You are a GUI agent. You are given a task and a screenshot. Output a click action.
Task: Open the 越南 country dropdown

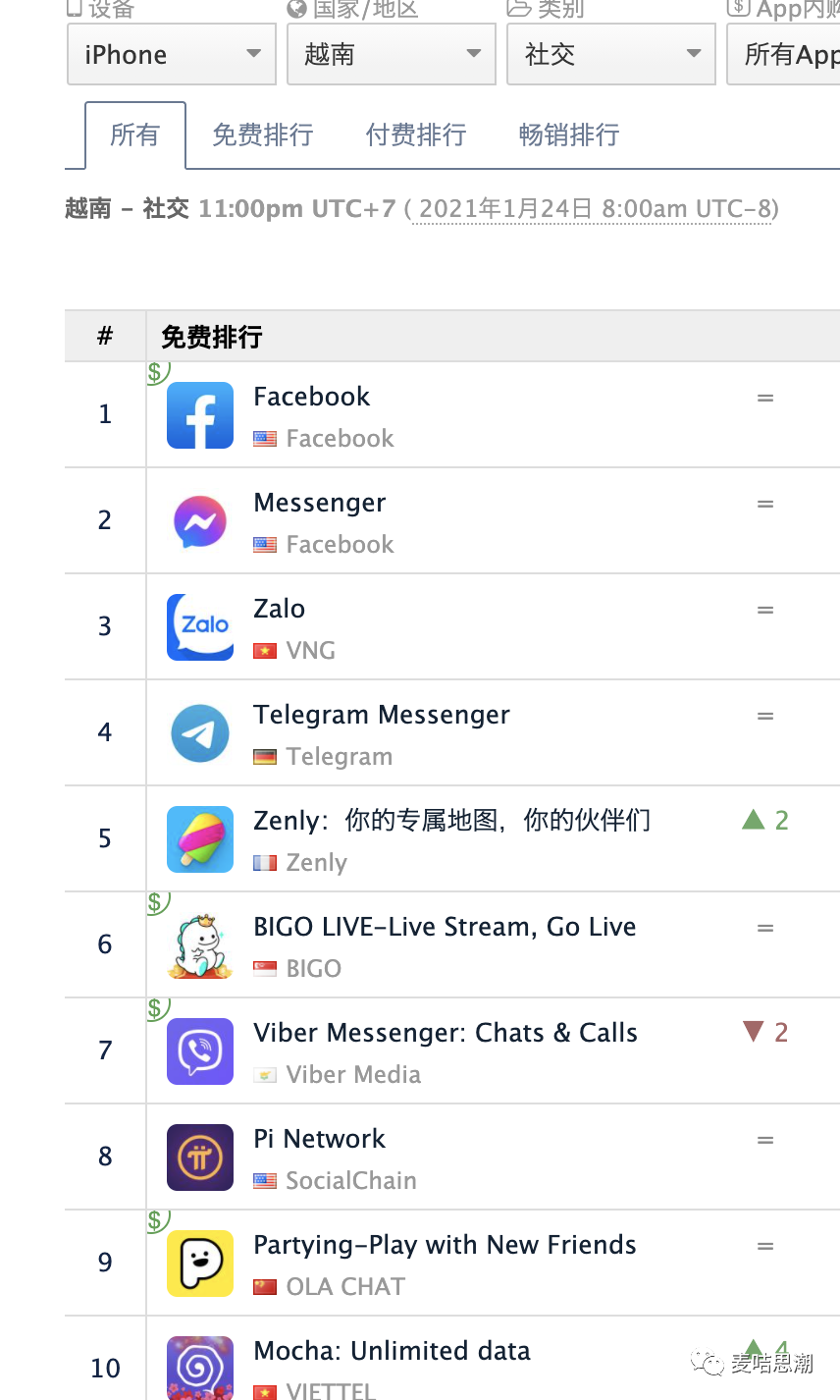click(391, 54)
